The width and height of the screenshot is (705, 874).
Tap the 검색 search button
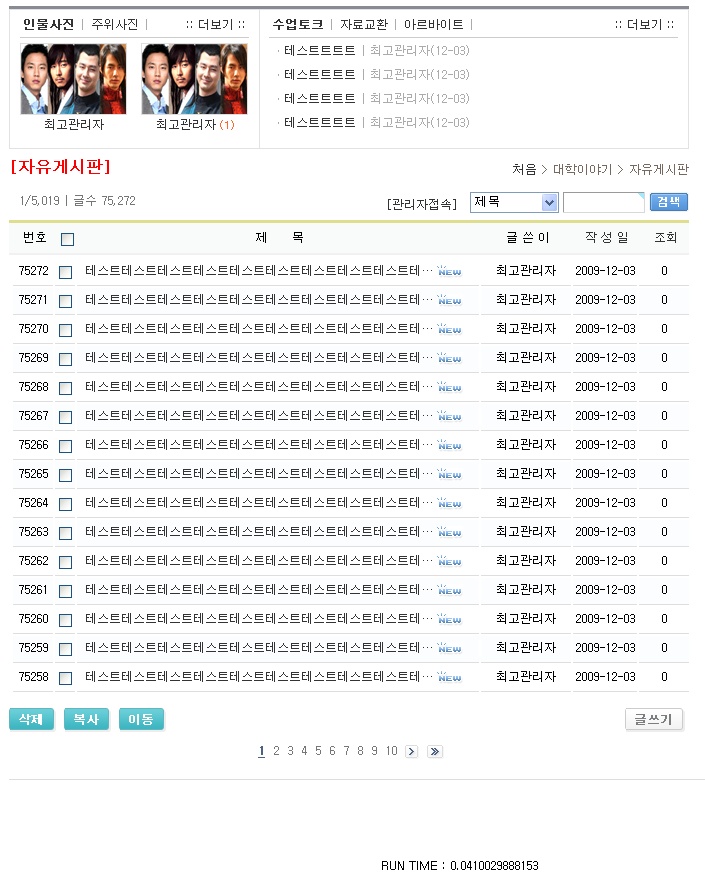(x=669, y=202)
